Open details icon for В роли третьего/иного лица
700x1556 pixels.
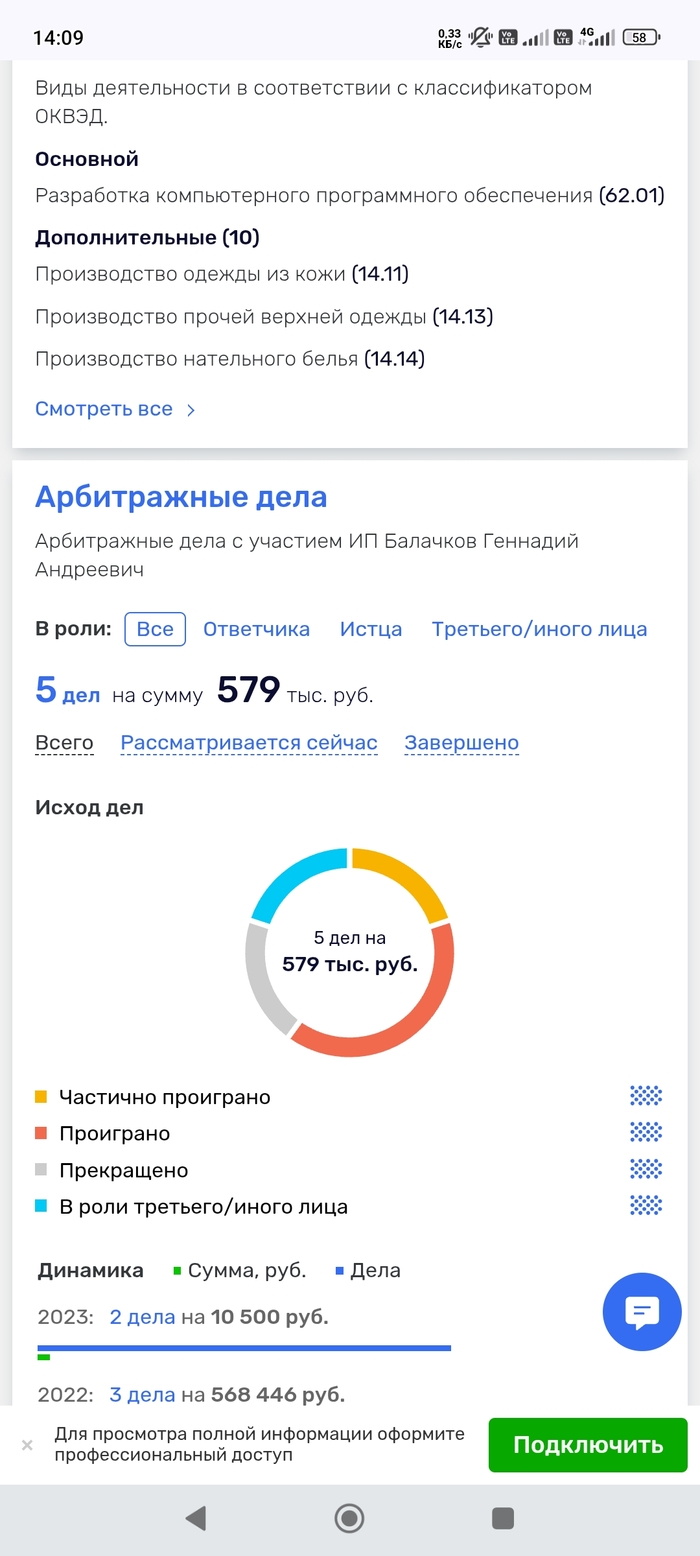pos(646,1205)
